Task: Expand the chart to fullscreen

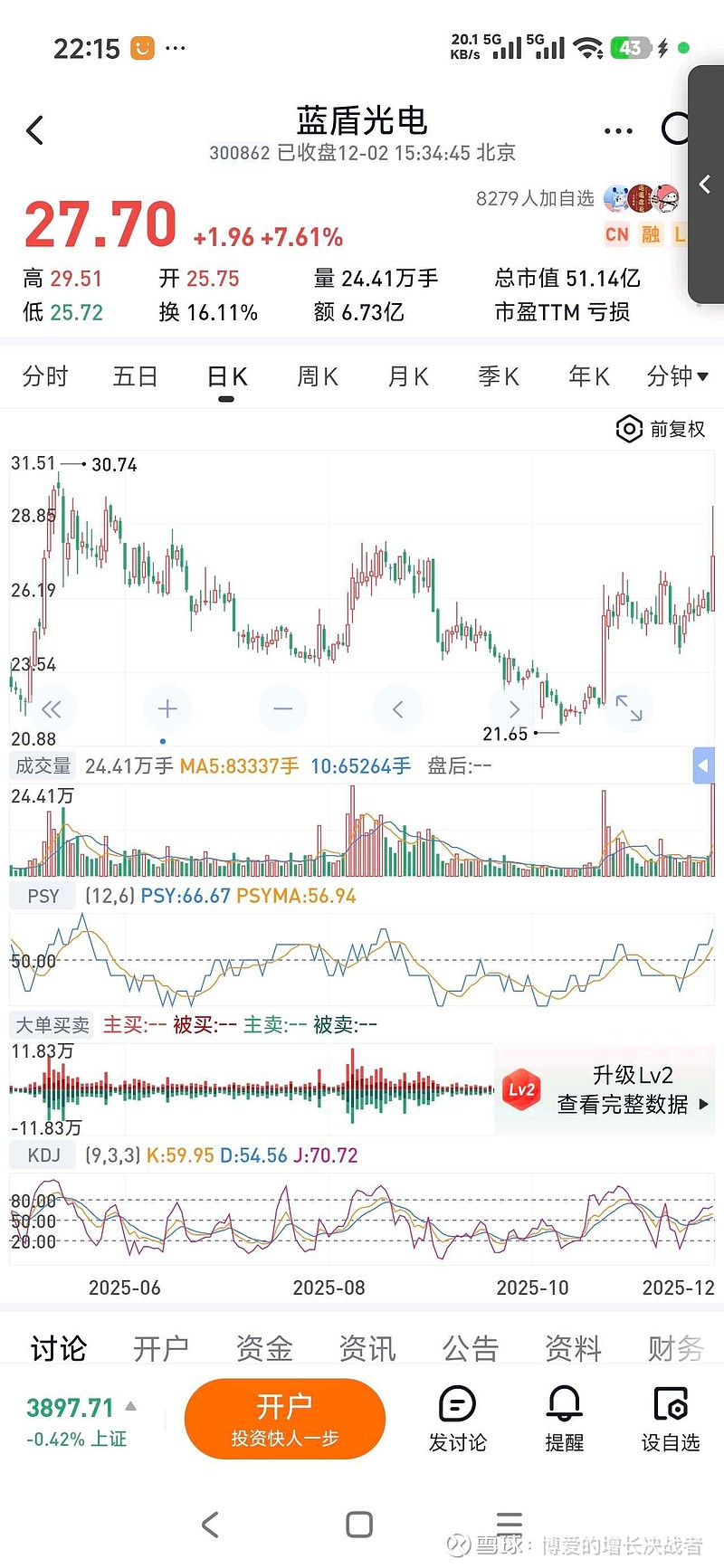Action: click(x=629, y=708)
